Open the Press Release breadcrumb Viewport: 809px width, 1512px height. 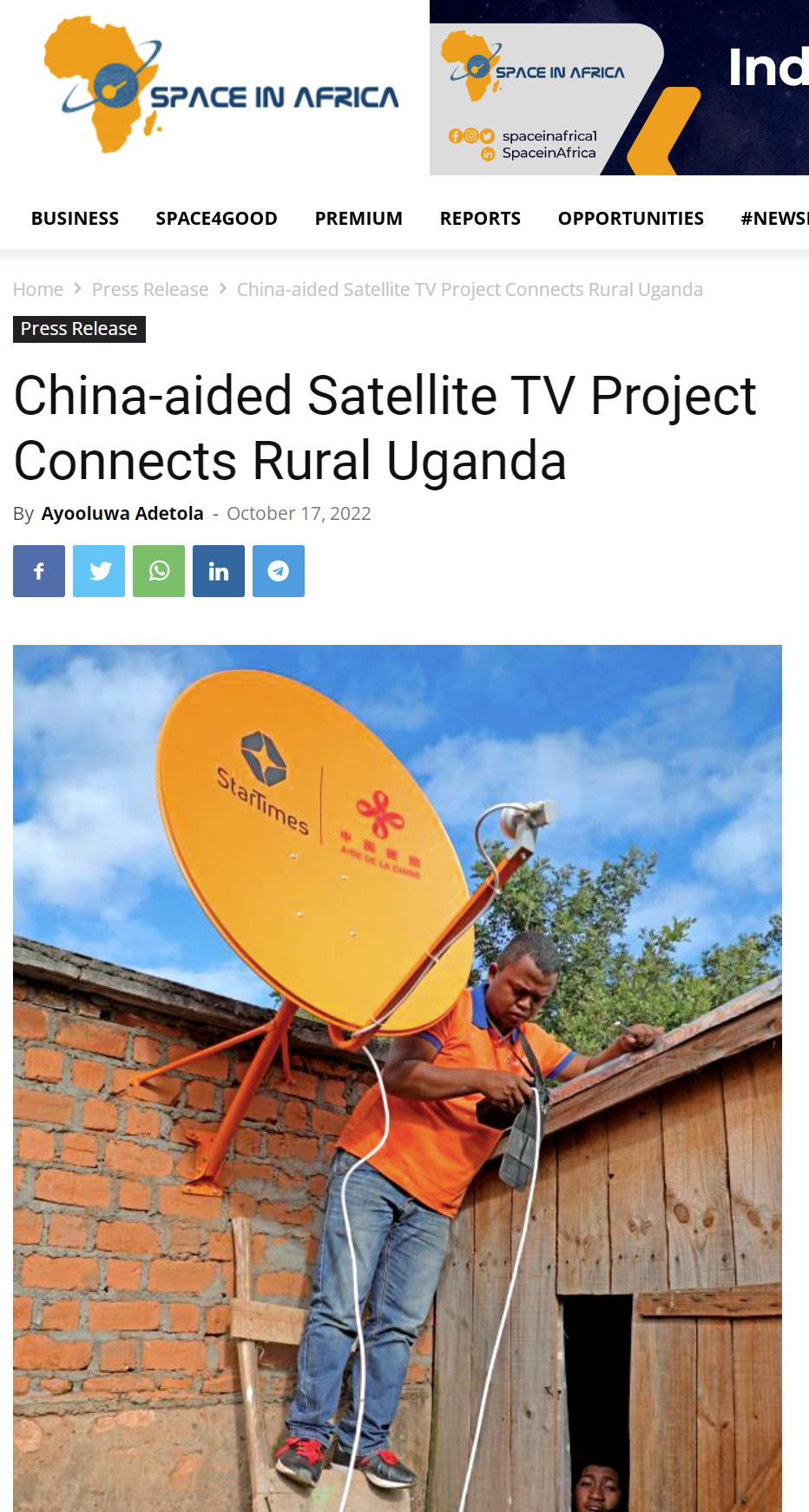click(150, 290)
